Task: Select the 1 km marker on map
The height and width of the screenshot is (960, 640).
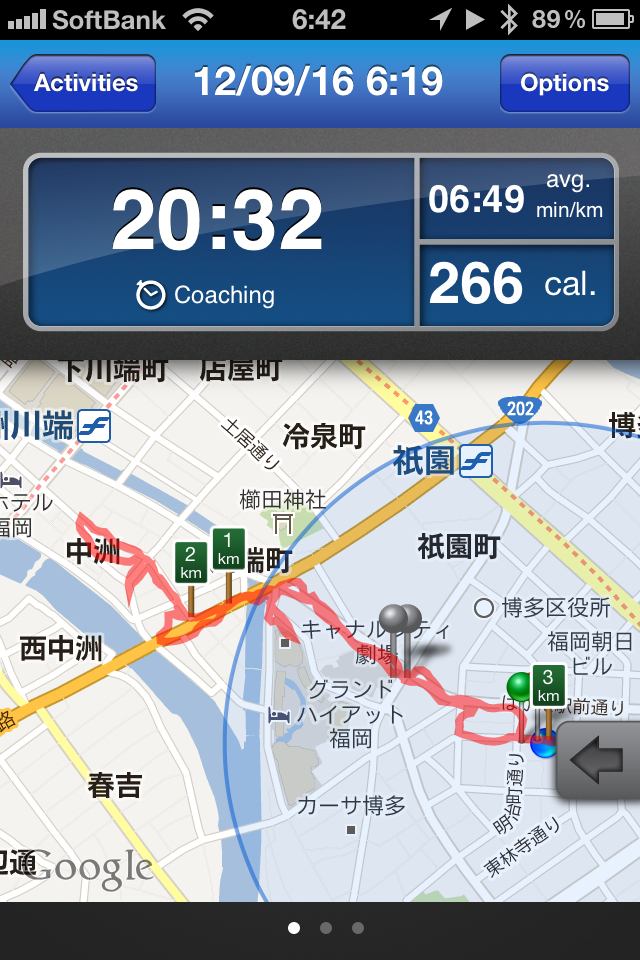Action: pyautogui.click(x=229, y=550)
